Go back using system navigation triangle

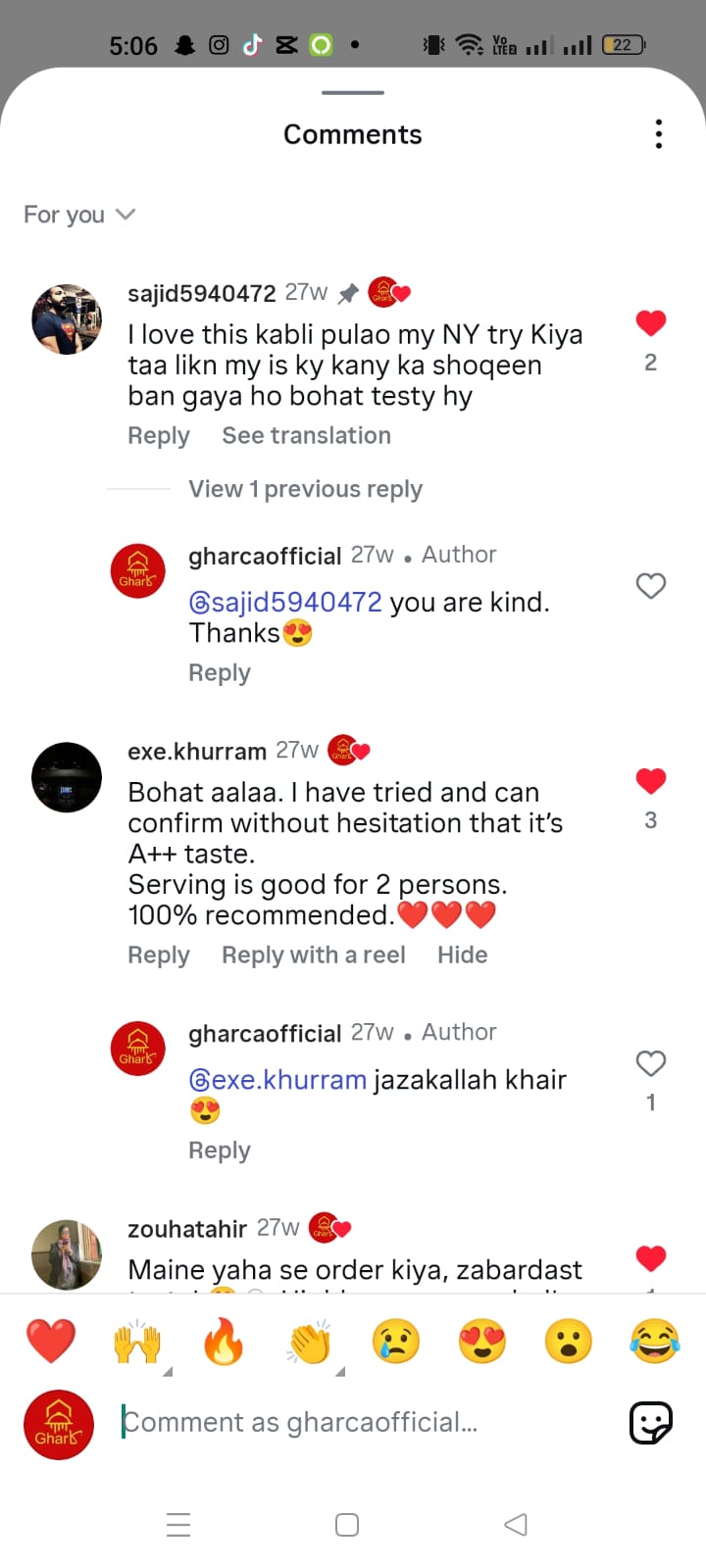516,1524
